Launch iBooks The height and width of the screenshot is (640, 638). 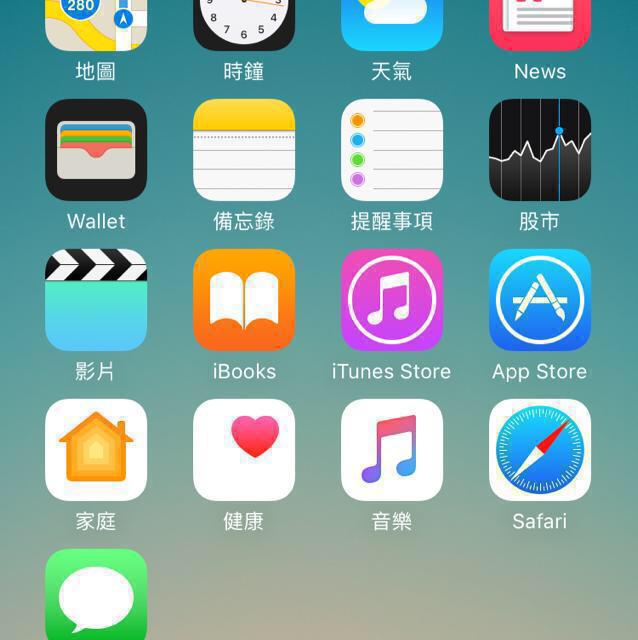tap(244, 300)
